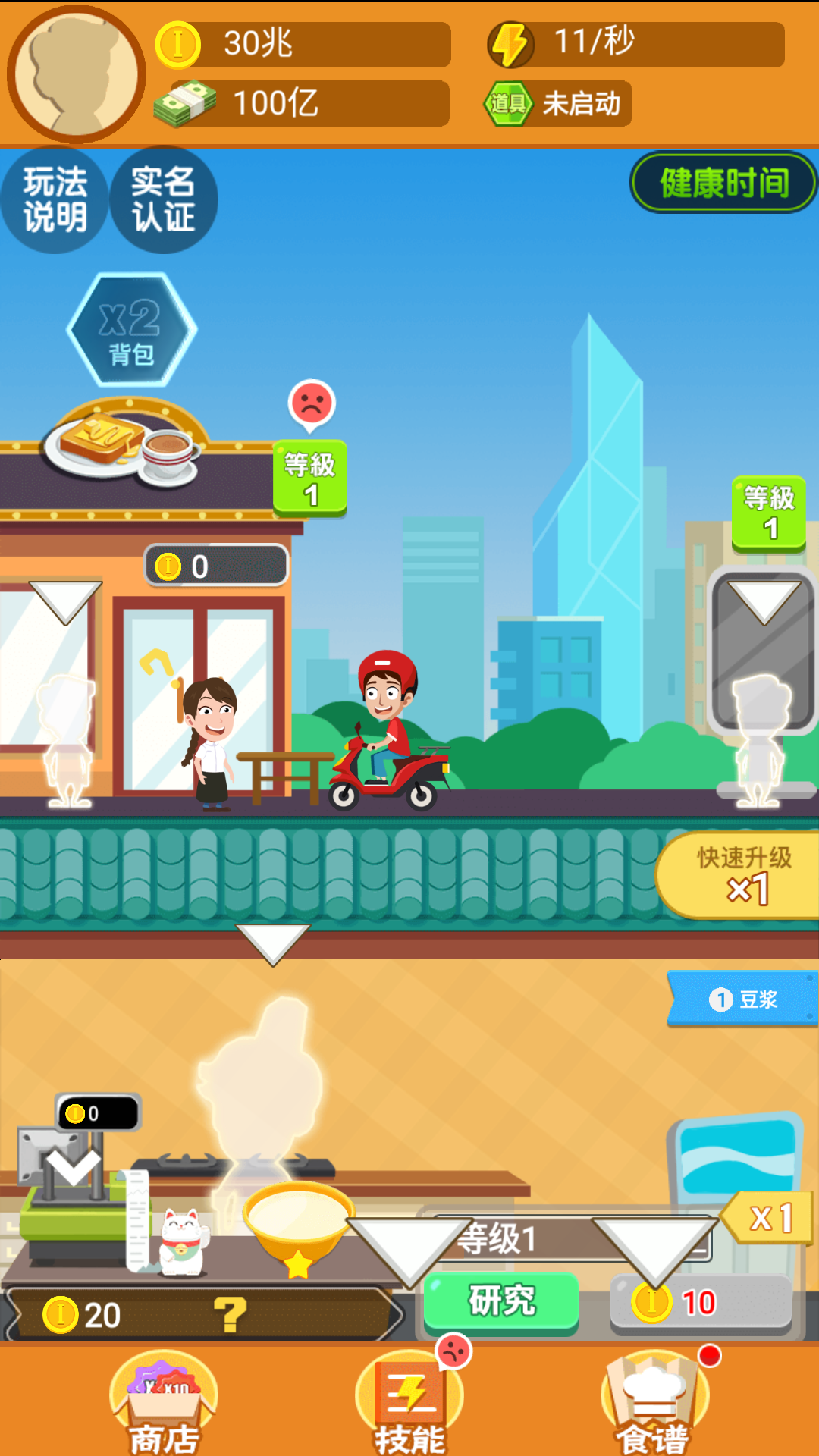Tap the 健康时间 button

[x=723, y=183]
